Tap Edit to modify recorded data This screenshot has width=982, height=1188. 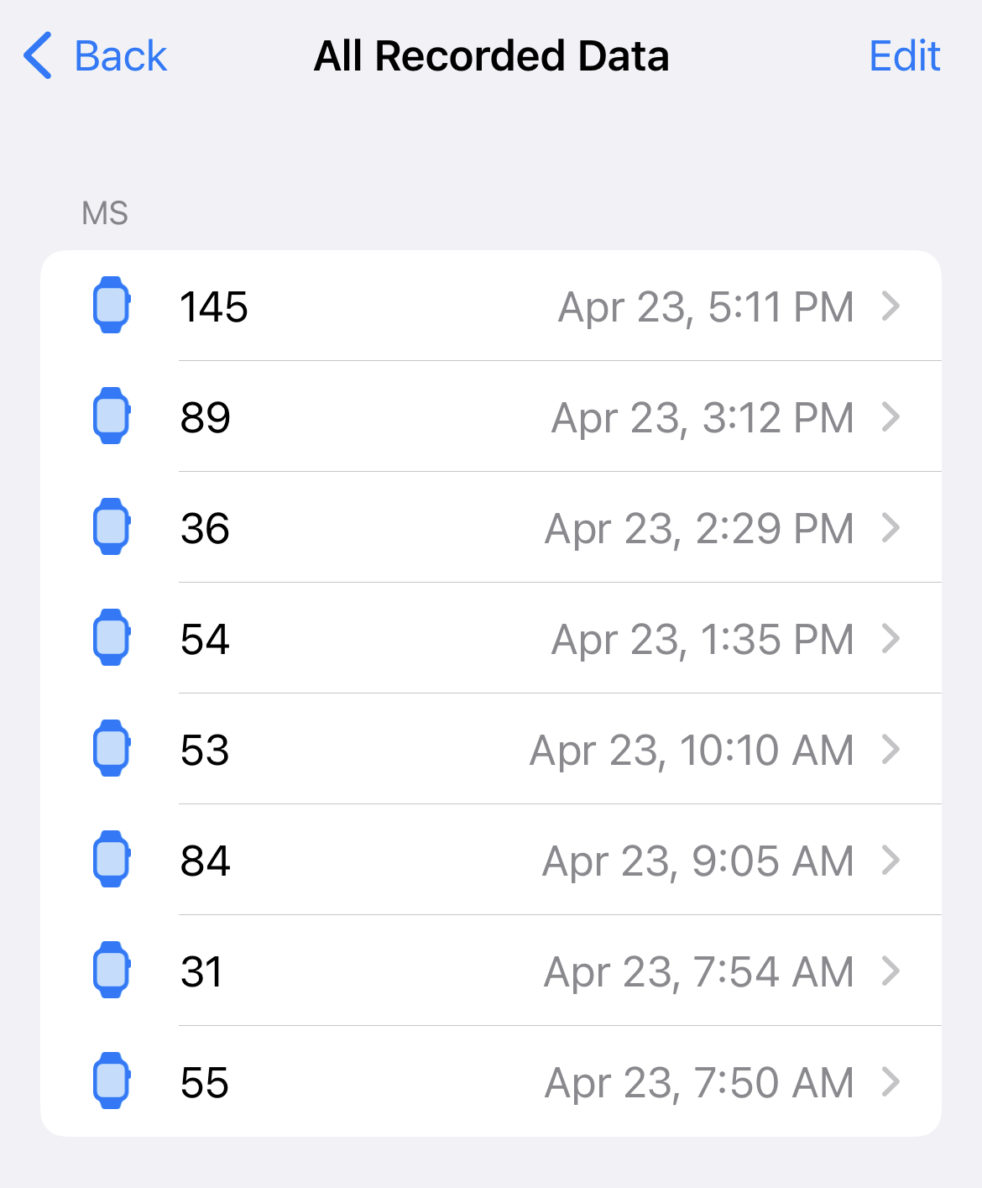(904, 57)
